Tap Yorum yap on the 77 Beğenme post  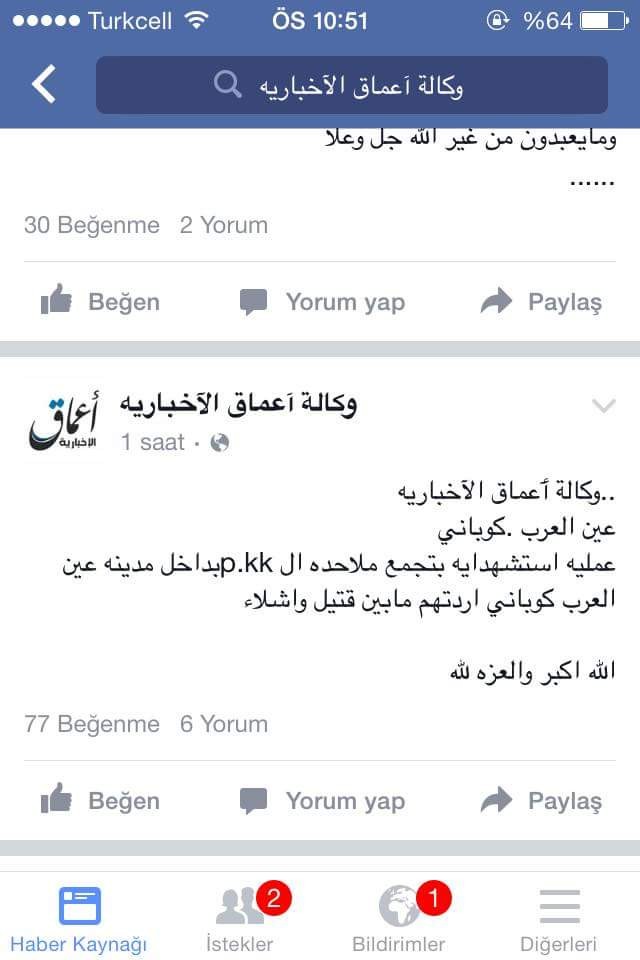pyautogui.click(x=323, y=801)
